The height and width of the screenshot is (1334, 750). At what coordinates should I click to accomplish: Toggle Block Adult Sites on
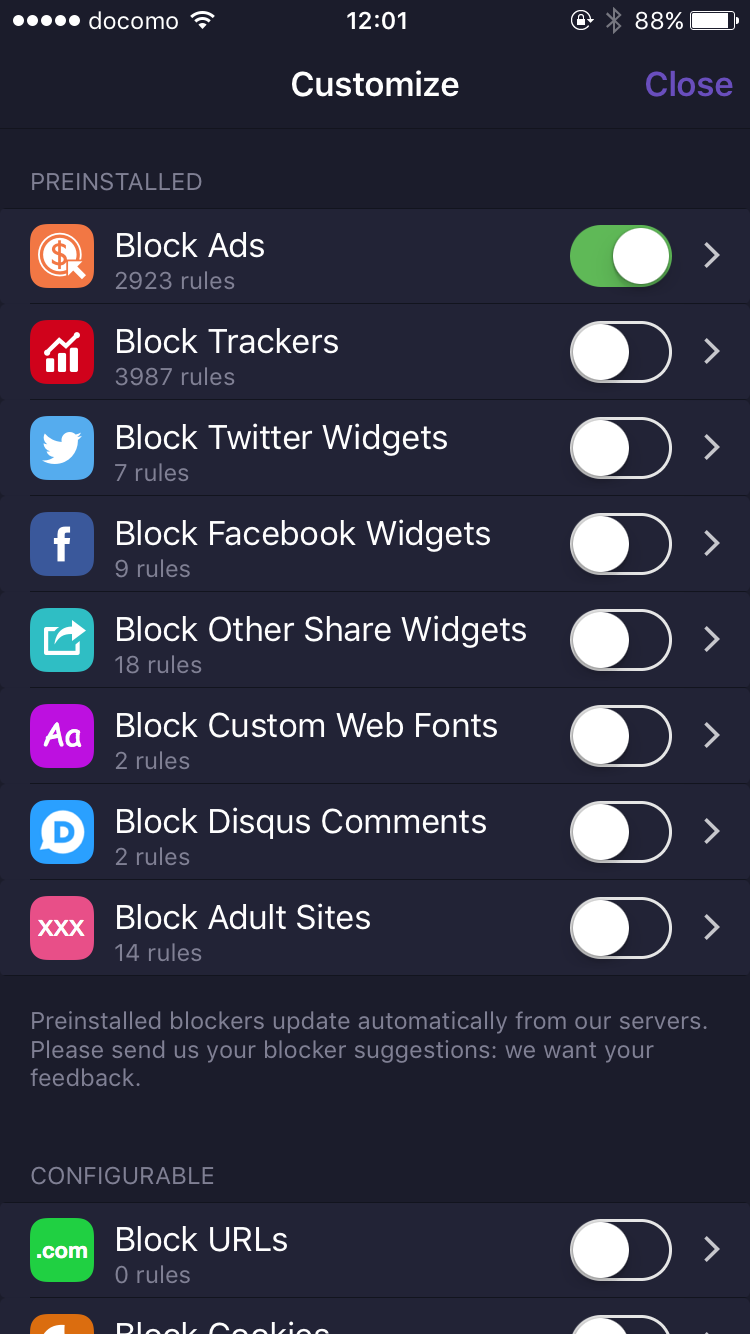coord(620,928)
